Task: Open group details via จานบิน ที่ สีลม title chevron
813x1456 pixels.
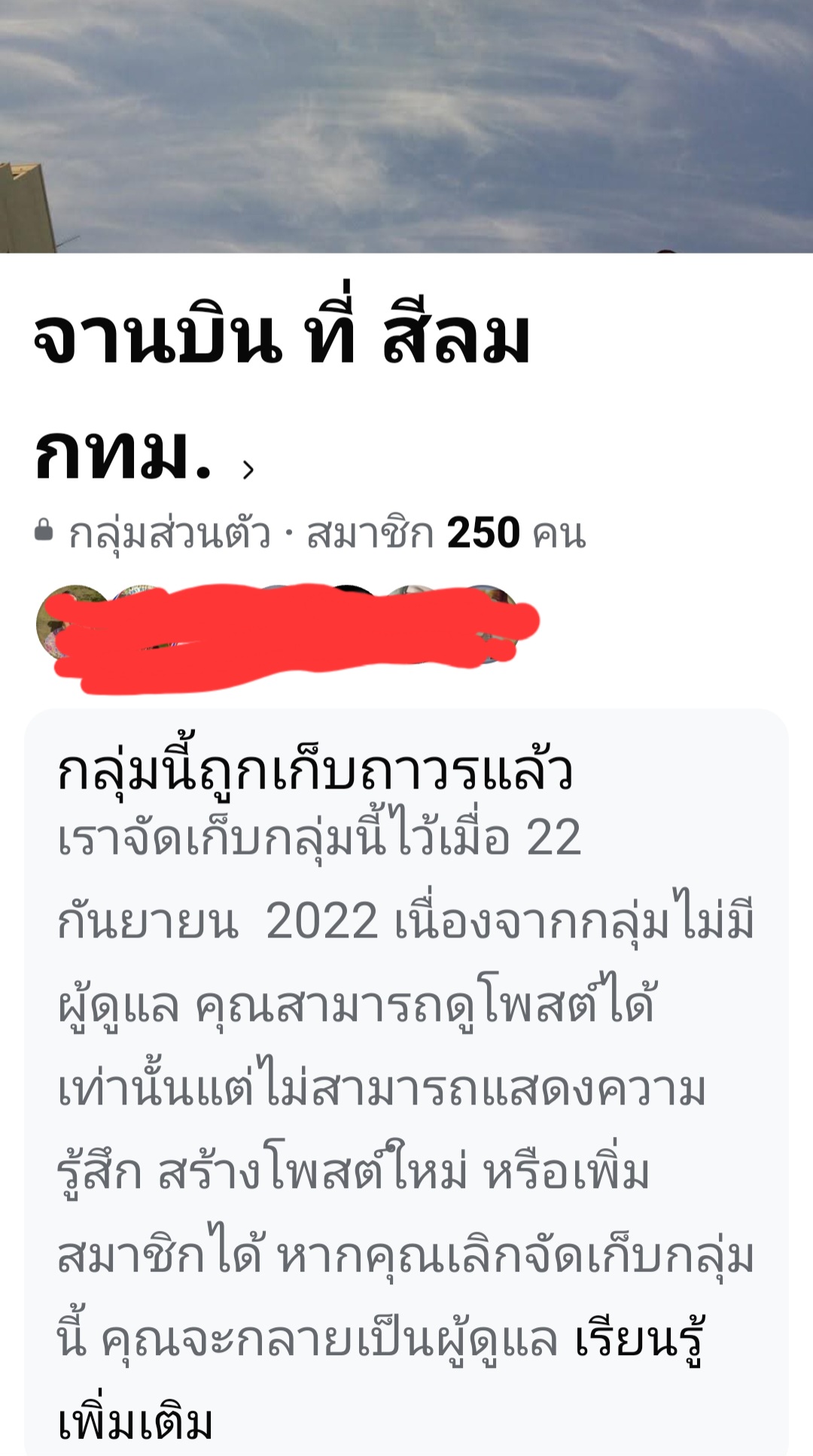Action: pyautogui.click(x=248, y=469)
